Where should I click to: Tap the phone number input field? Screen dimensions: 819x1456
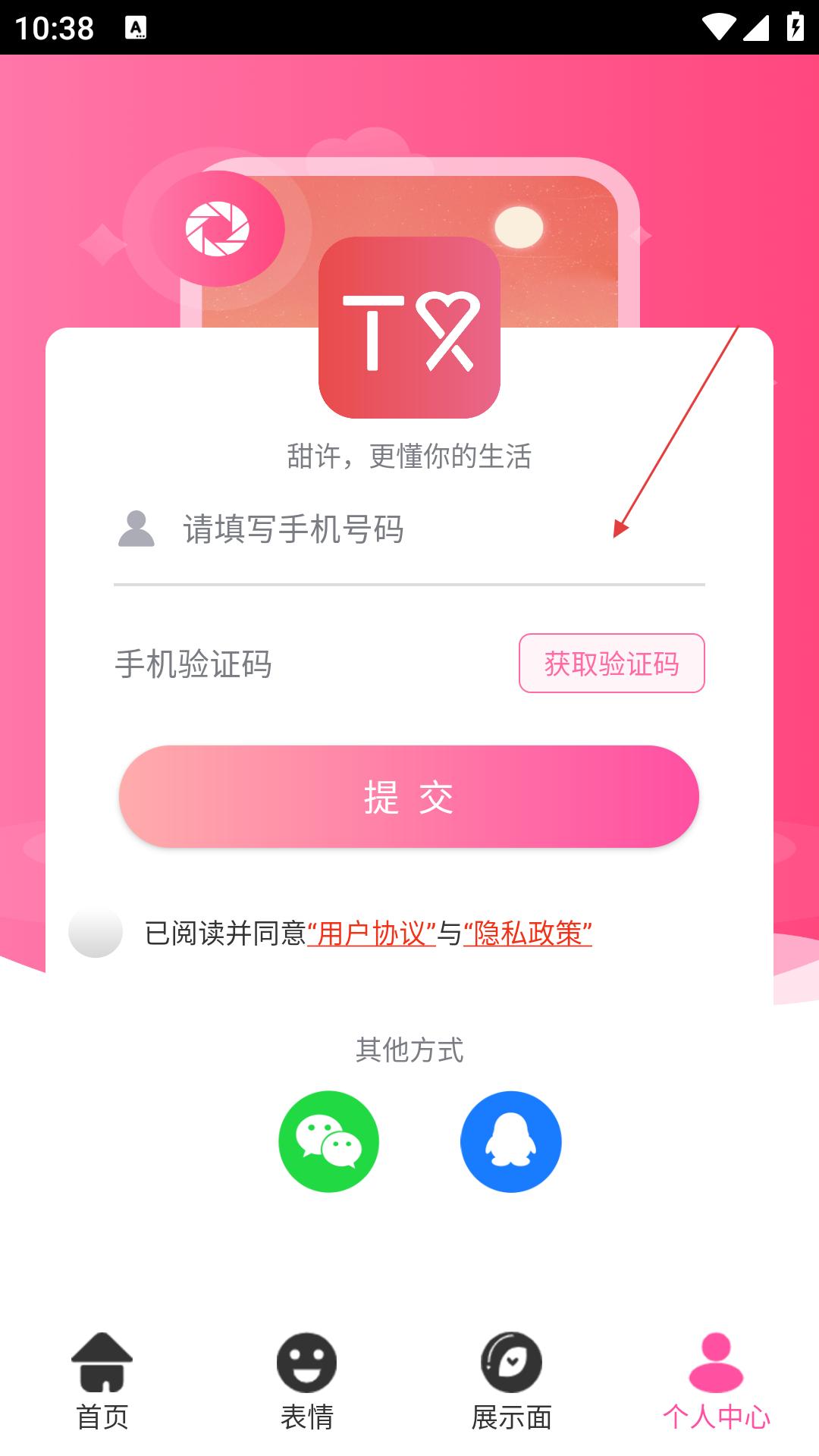pos(409,529)
